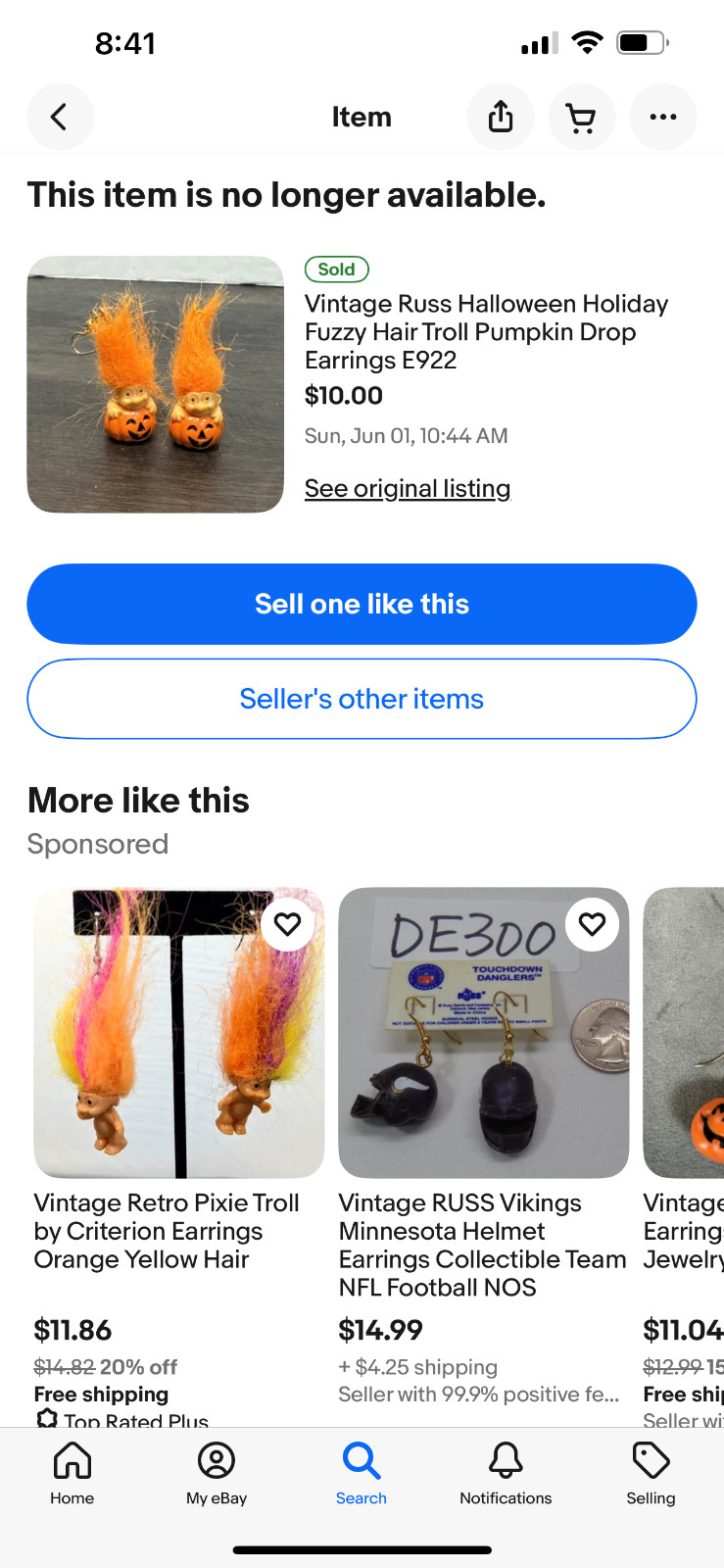This screenshot has width=724, height=1568.
Task: Go back using the top arrow
Action: pos(60,118)
